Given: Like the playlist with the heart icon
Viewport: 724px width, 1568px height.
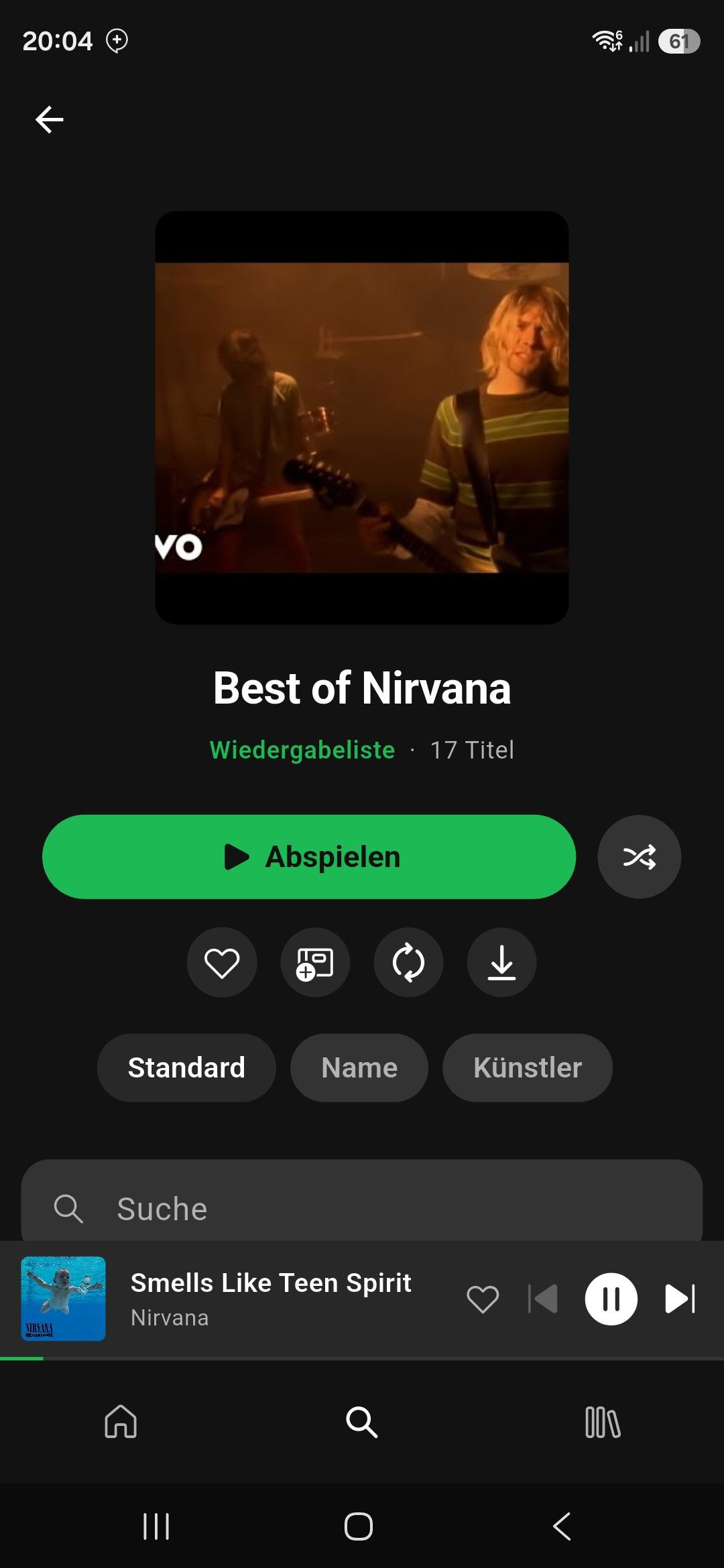Looking at the screenshot, I should (222, 963).
